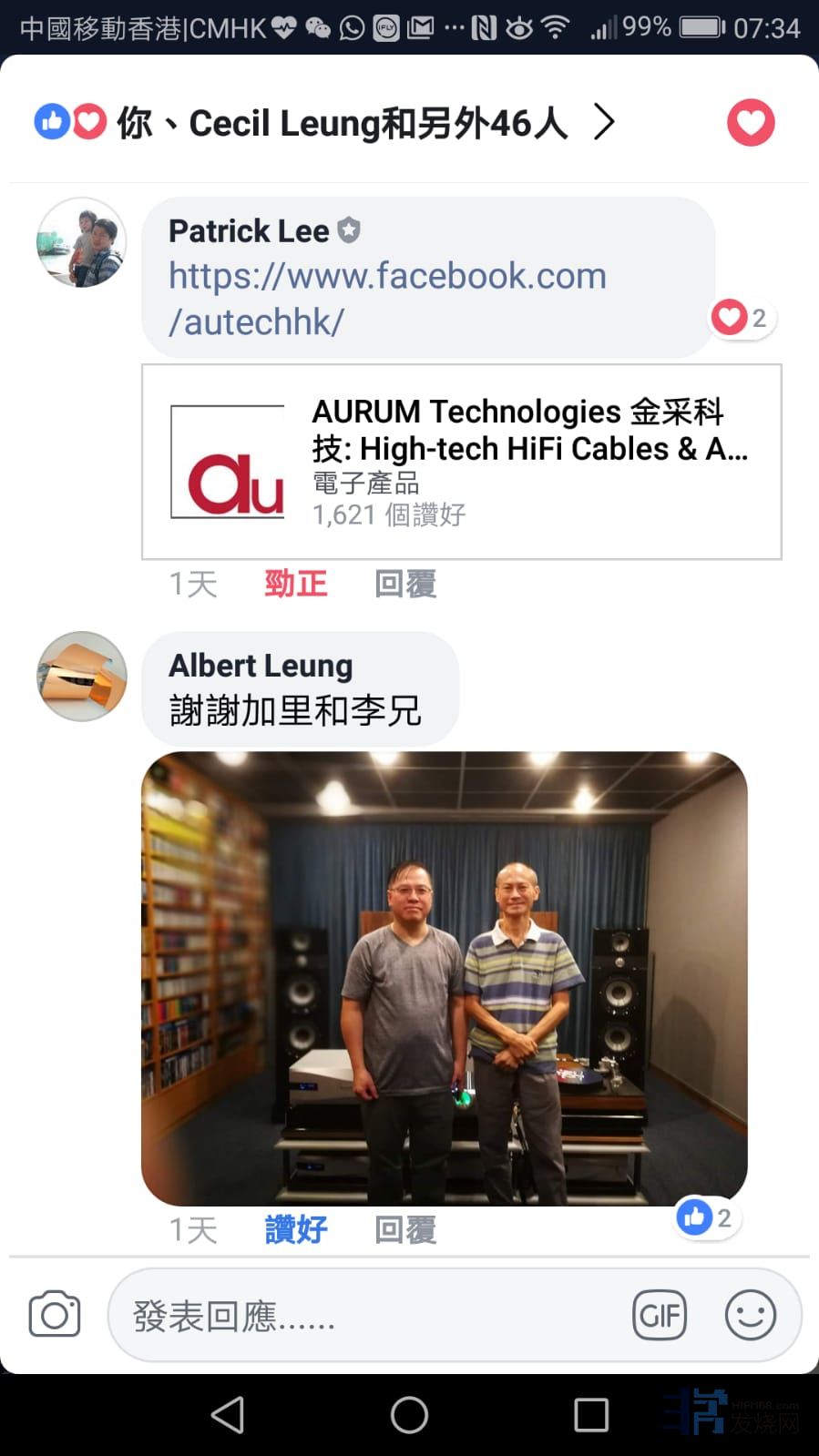Screen dimensions: 819x1456
Task: Tap 勁正 under Patrick Lee's comment
Action: 295,584
